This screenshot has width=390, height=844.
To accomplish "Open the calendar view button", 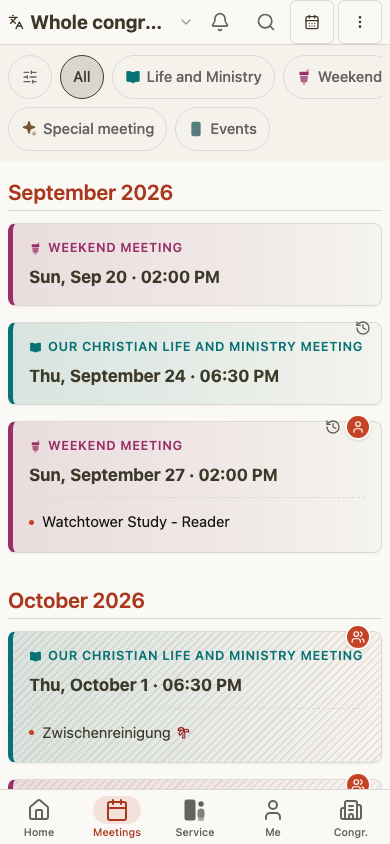I will [x=312, y=22].
